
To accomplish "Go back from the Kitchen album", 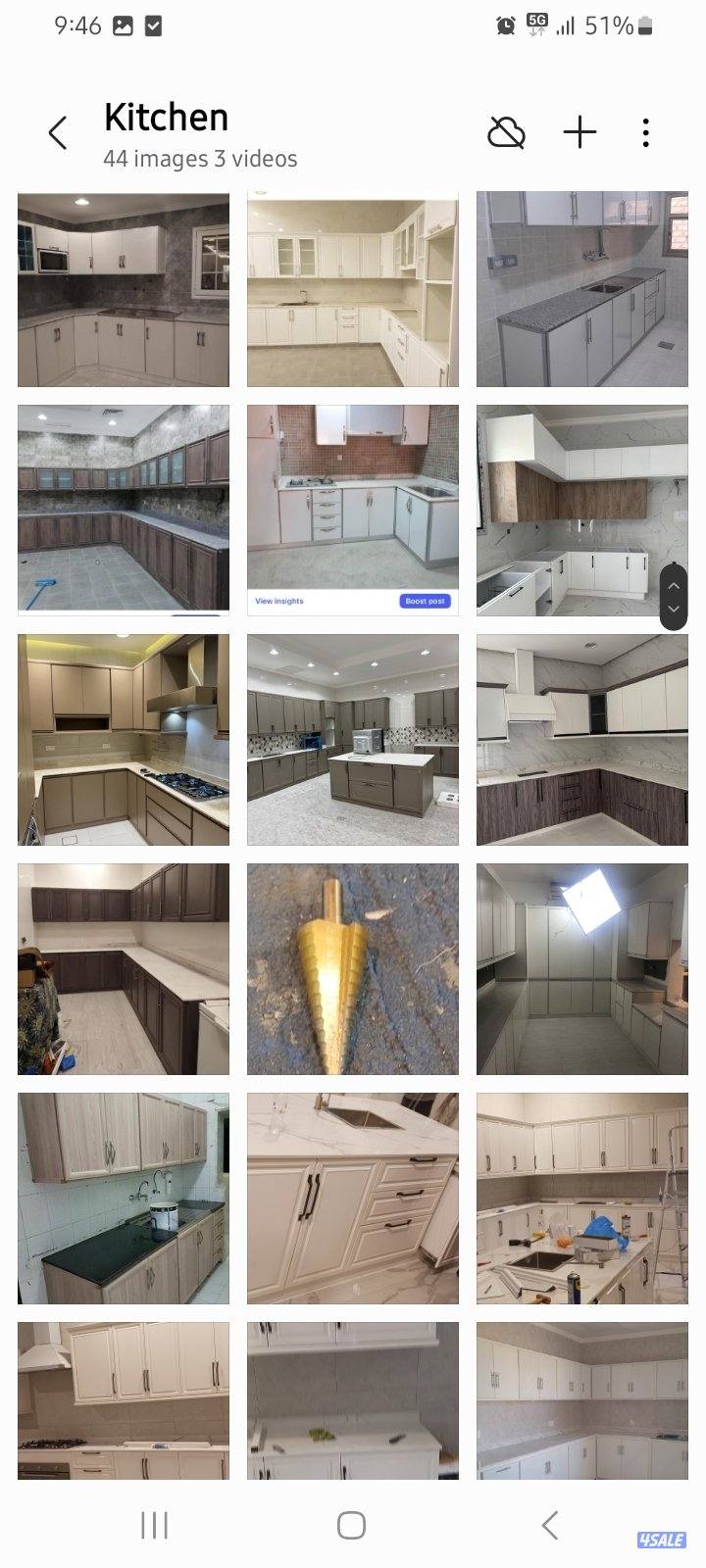I will tap(58, 133).
